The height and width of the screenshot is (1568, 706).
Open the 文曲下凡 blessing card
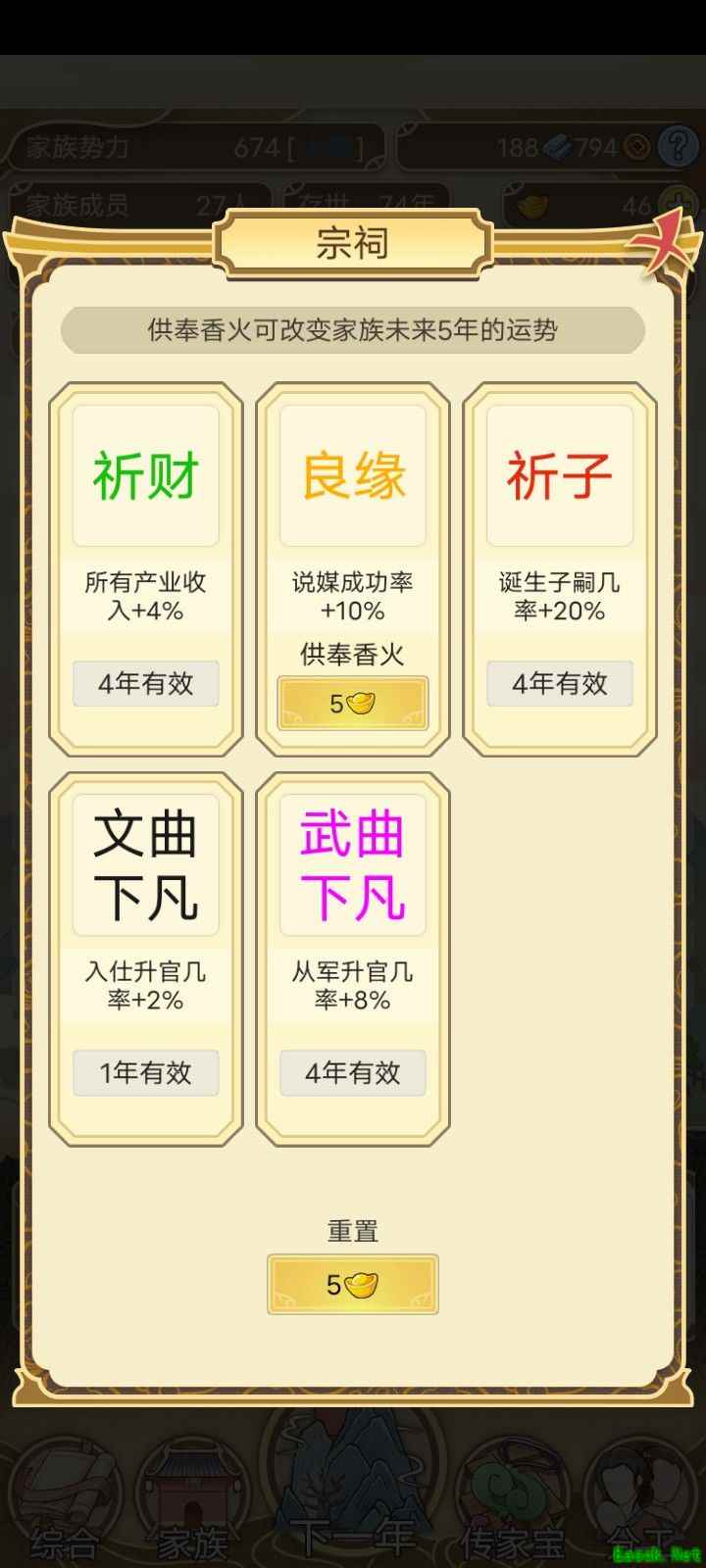(145, 866)
